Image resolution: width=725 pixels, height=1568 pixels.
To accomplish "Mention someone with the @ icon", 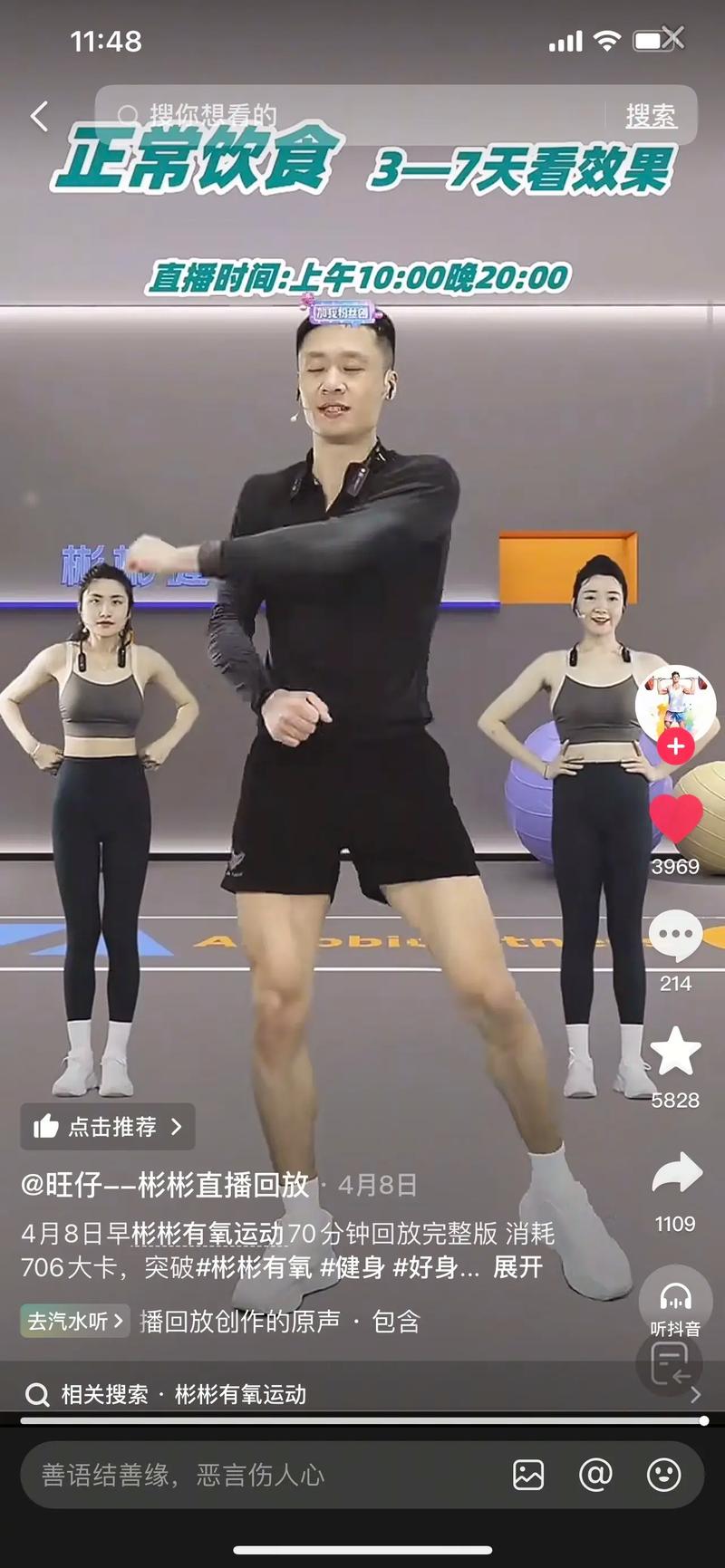I will (595, 1476).
